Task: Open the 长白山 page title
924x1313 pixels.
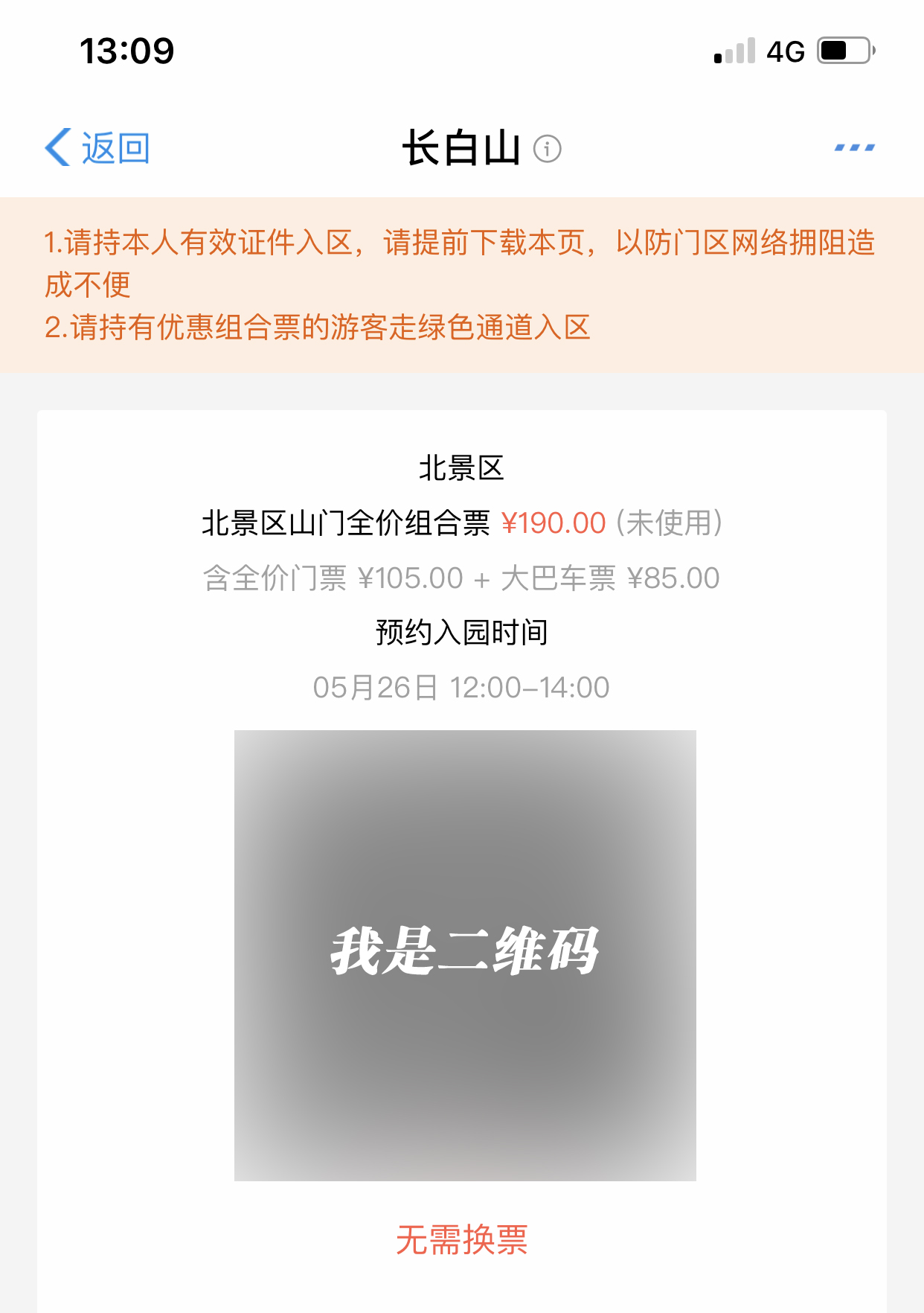Action: click(462, 147)
